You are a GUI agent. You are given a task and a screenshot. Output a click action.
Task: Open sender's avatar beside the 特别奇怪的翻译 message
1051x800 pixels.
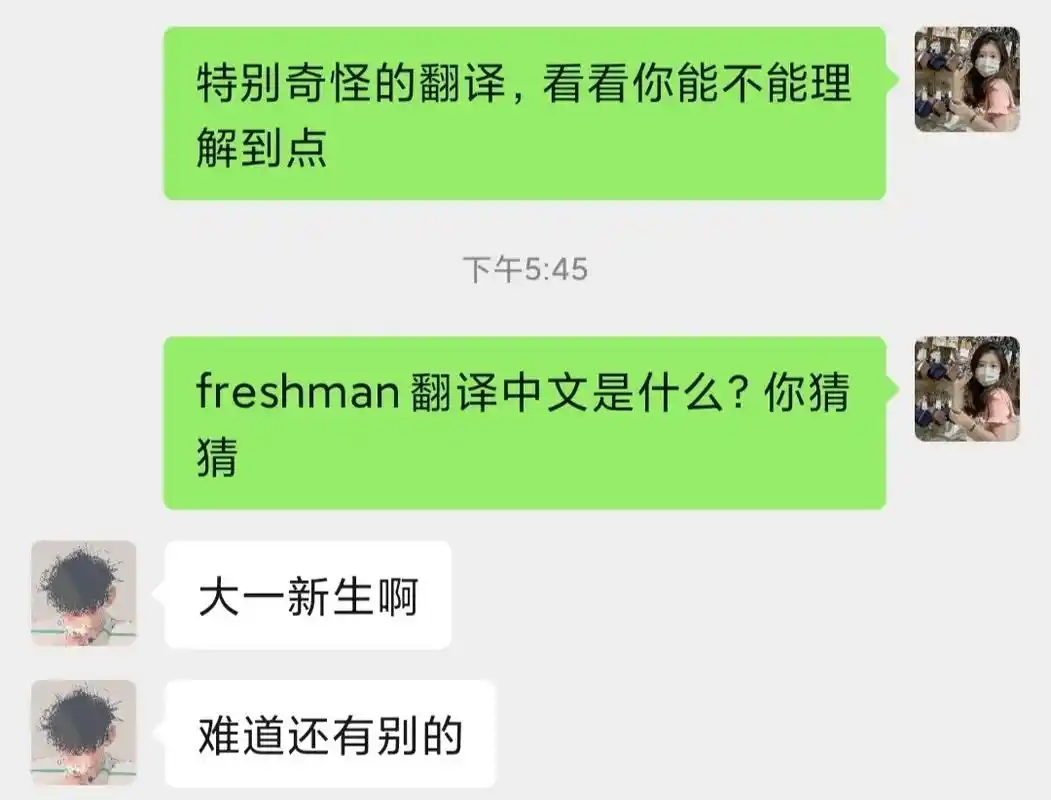pos(966,79)
